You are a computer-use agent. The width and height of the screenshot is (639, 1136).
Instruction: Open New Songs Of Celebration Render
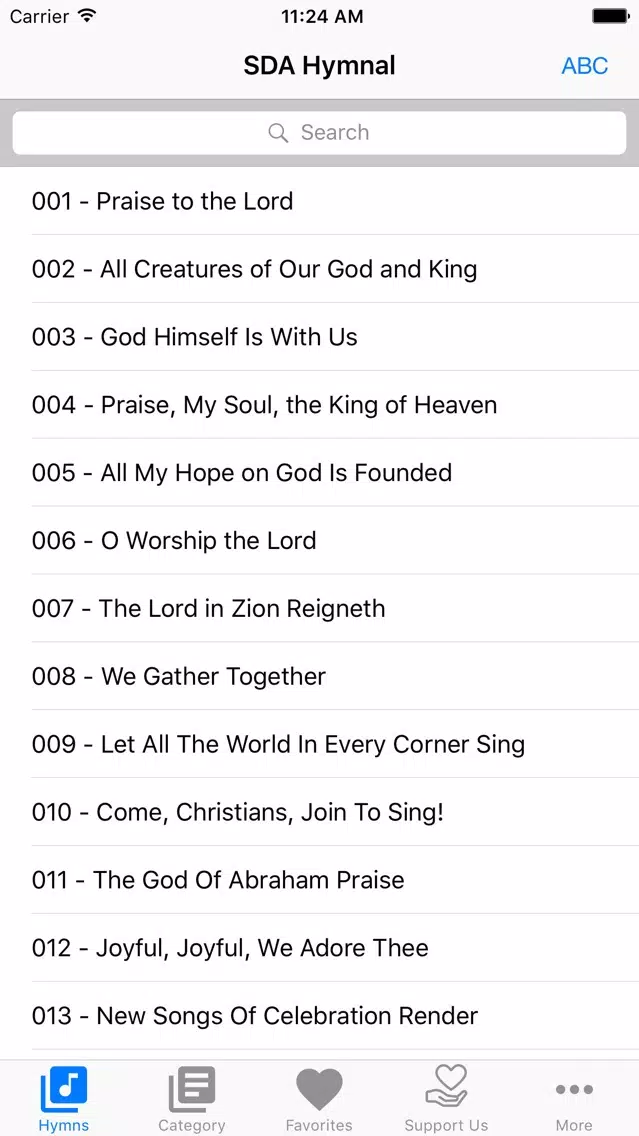[x=320, y=1016]
